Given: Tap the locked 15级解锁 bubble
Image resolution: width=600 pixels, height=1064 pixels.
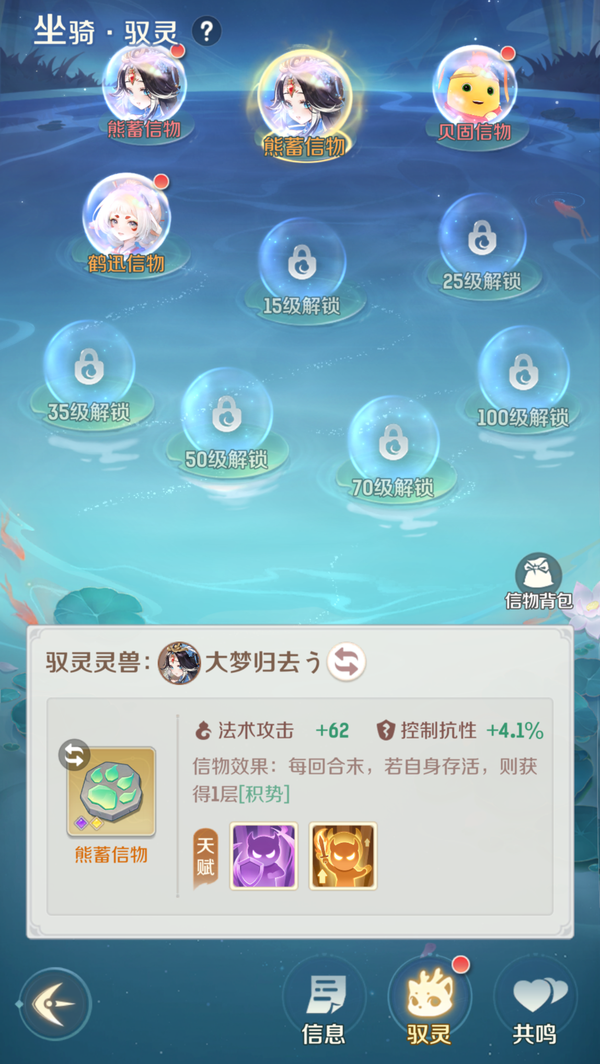Looking at the screenshot, I should [x=301, y=261].
